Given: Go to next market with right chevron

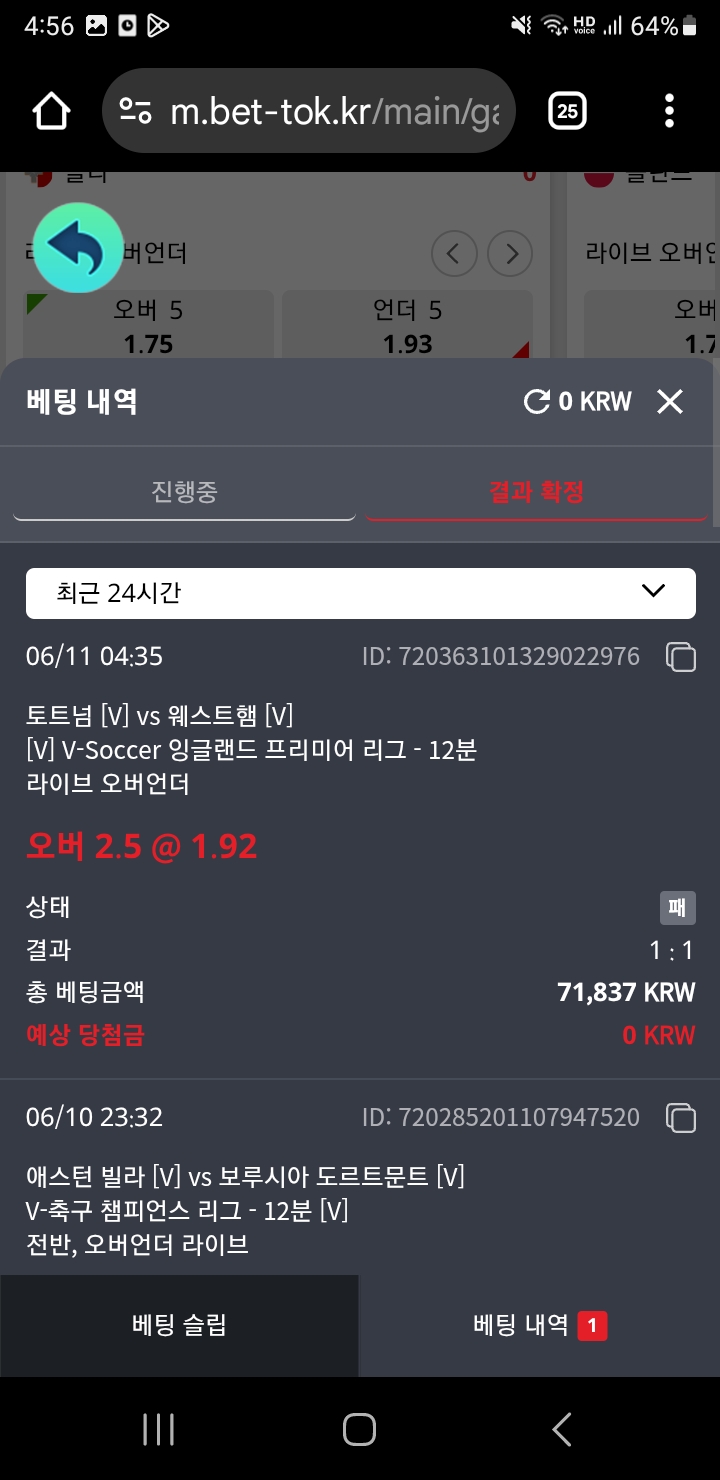Looking at the screenshot, I should (510, 254).
